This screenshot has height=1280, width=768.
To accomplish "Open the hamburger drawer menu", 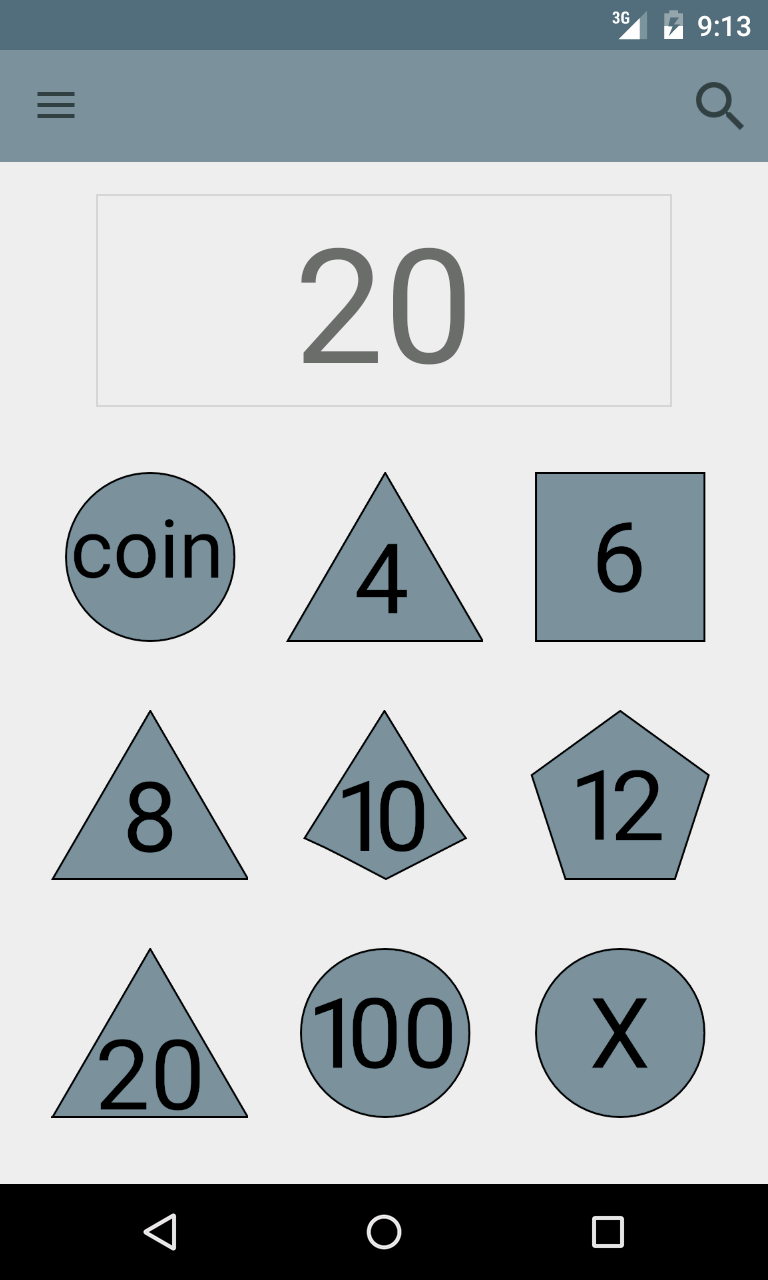I will click(56, 105).
